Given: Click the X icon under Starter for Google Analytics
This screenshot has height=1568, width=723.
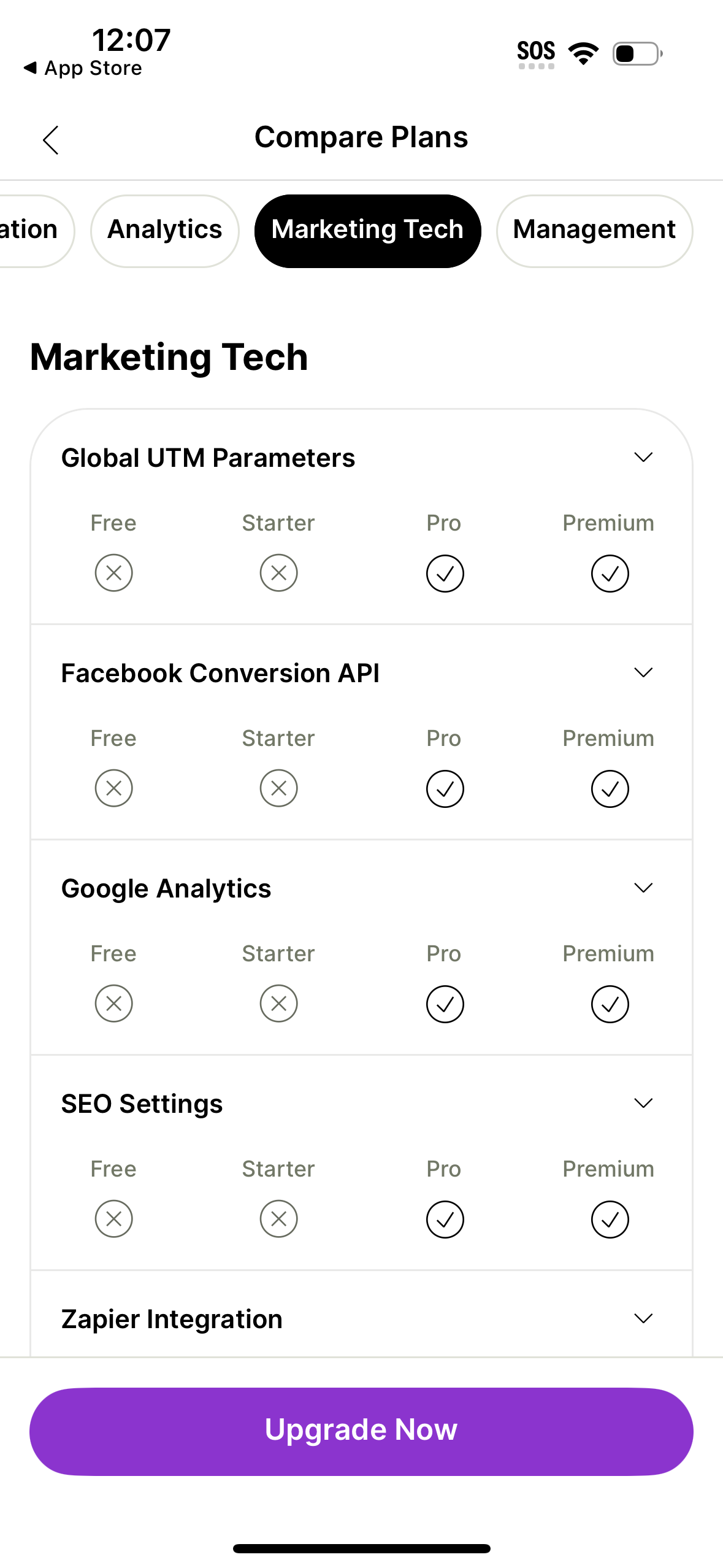Looking at the screenshot, I should click(278, 1004).
